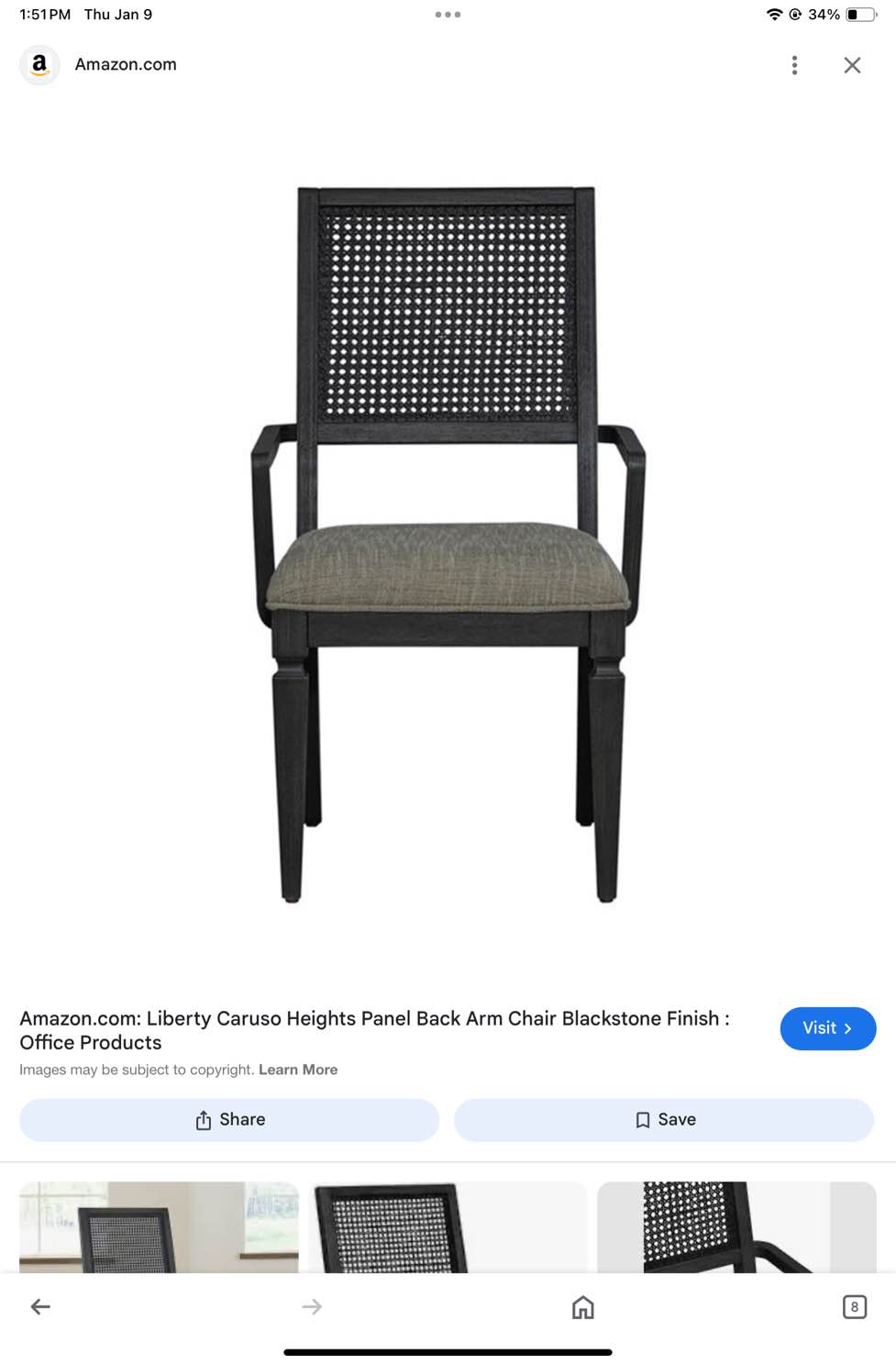Open the Learn More copyright link
Viewport: 896px width, 1365px height.
[298, 1070]
